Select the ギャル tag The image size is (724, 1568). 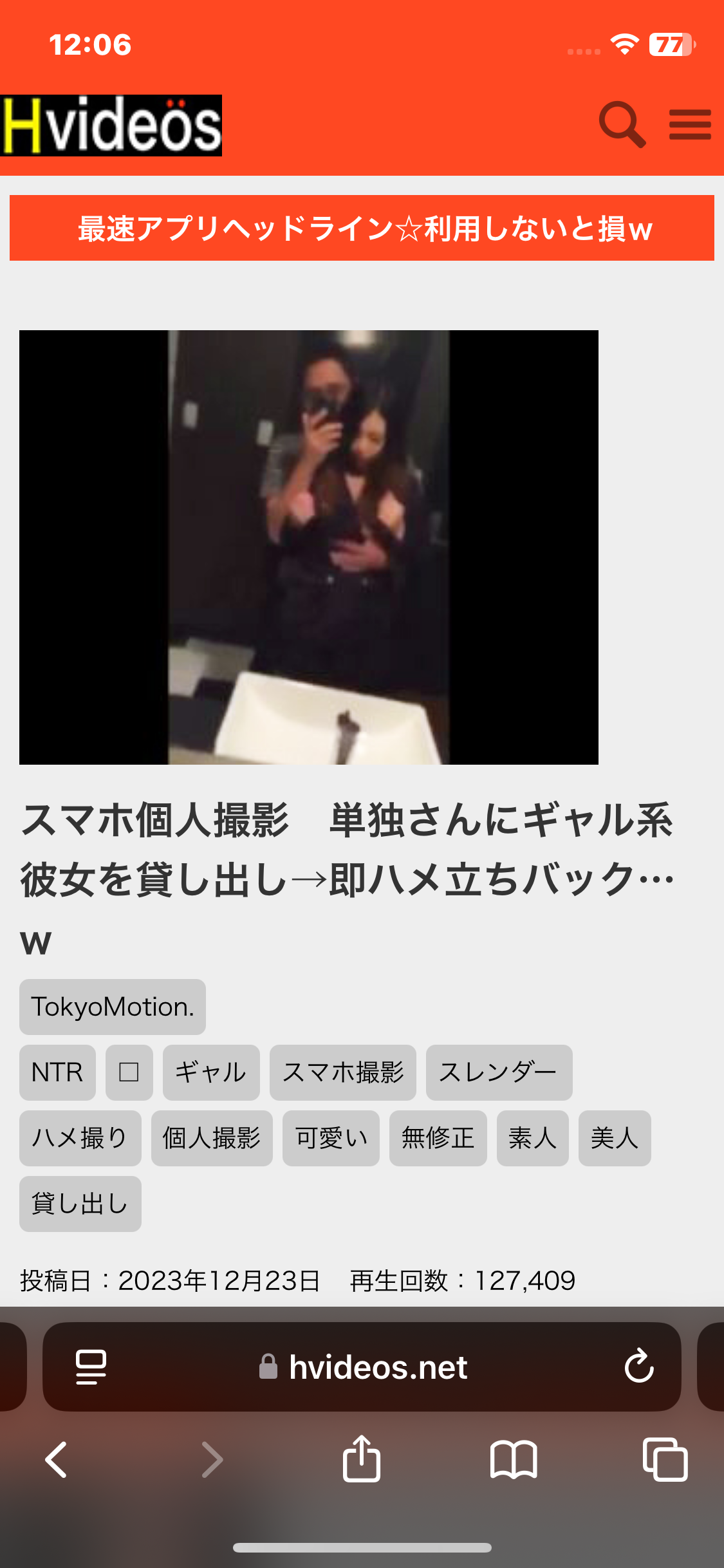[x=211, y=1072]
